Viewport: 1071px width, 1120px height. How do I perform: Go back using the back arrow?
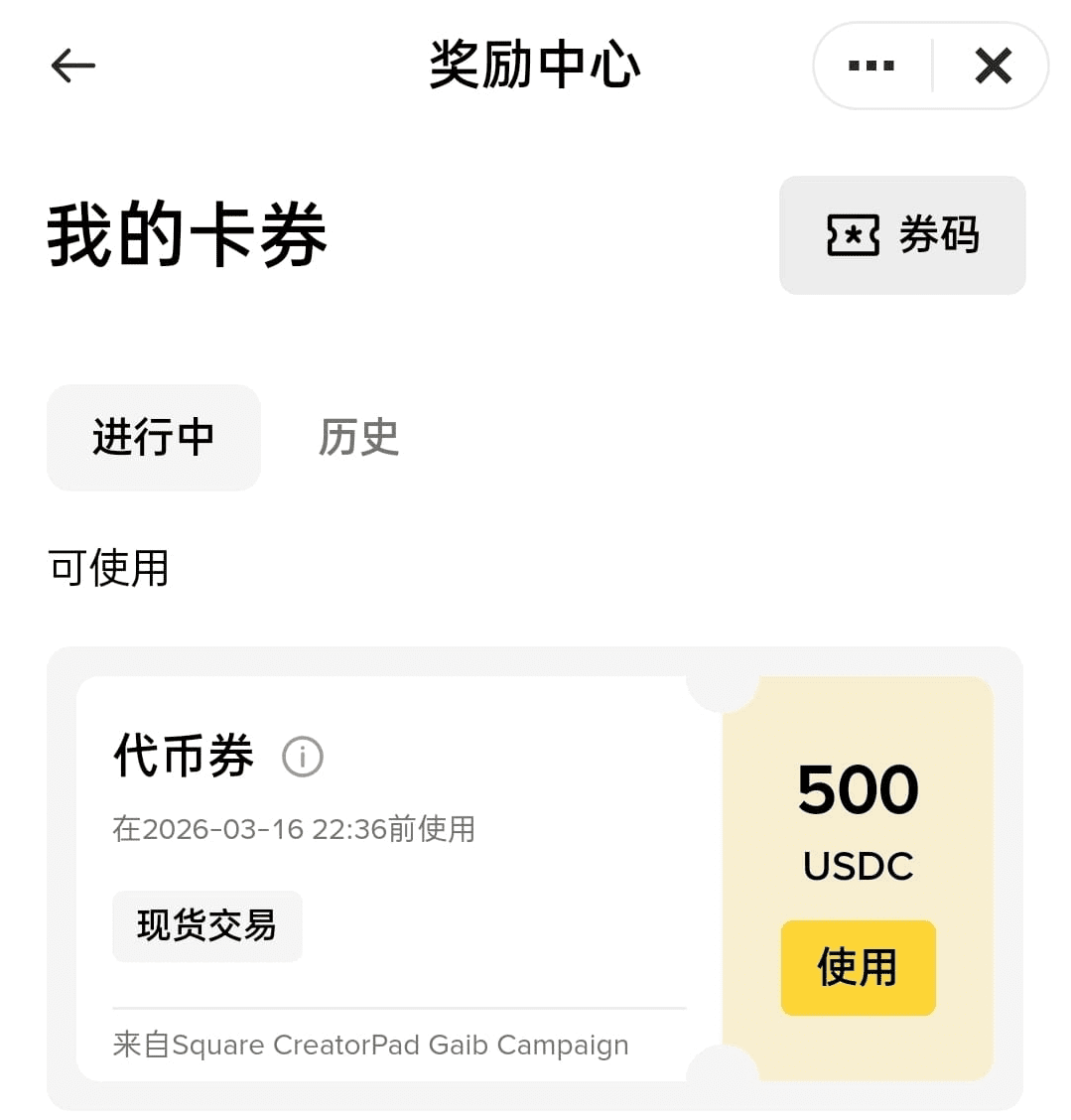72,67
